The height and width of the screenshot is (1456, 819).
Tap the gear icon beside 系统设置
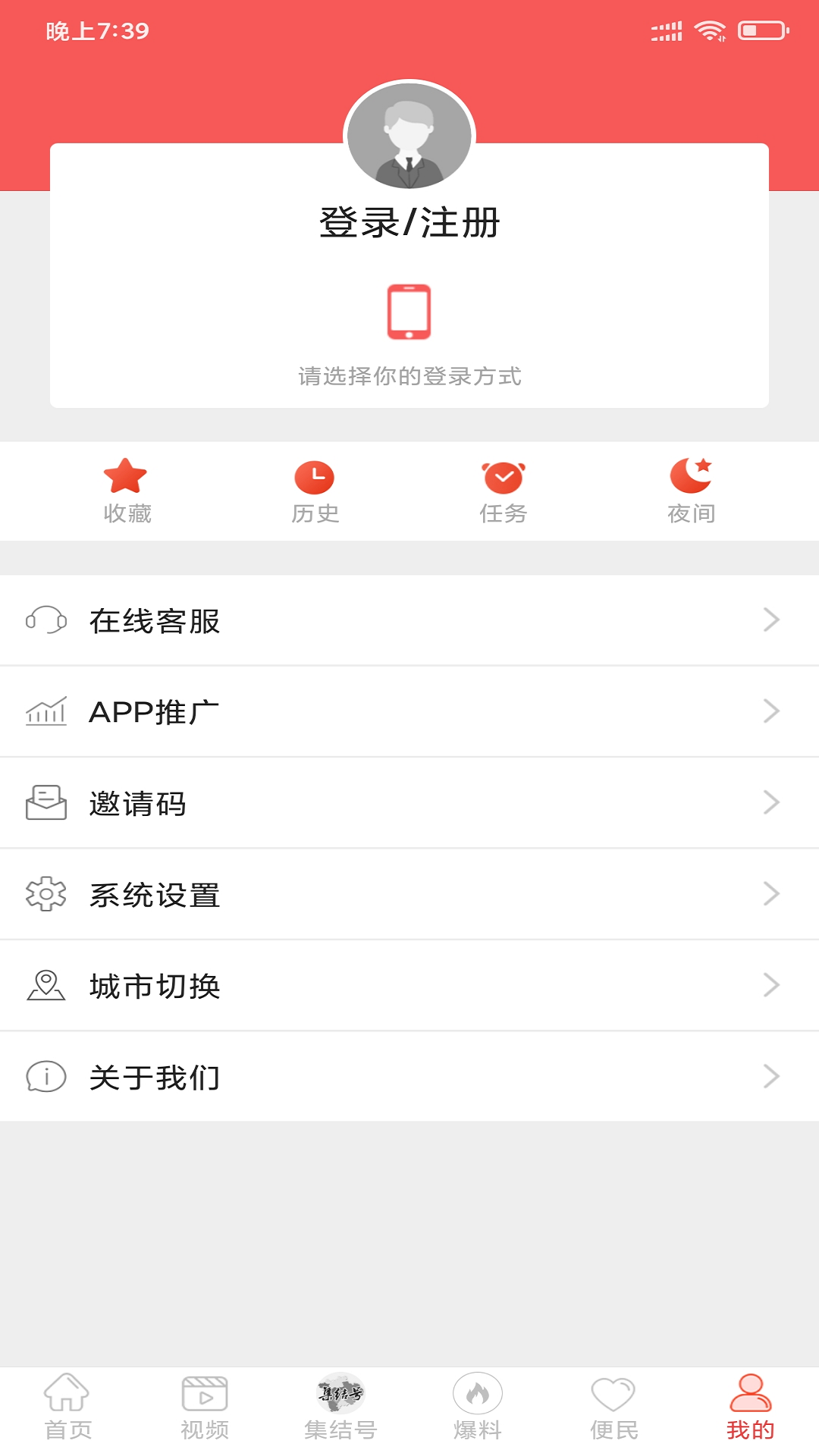[x=44, y=894]
